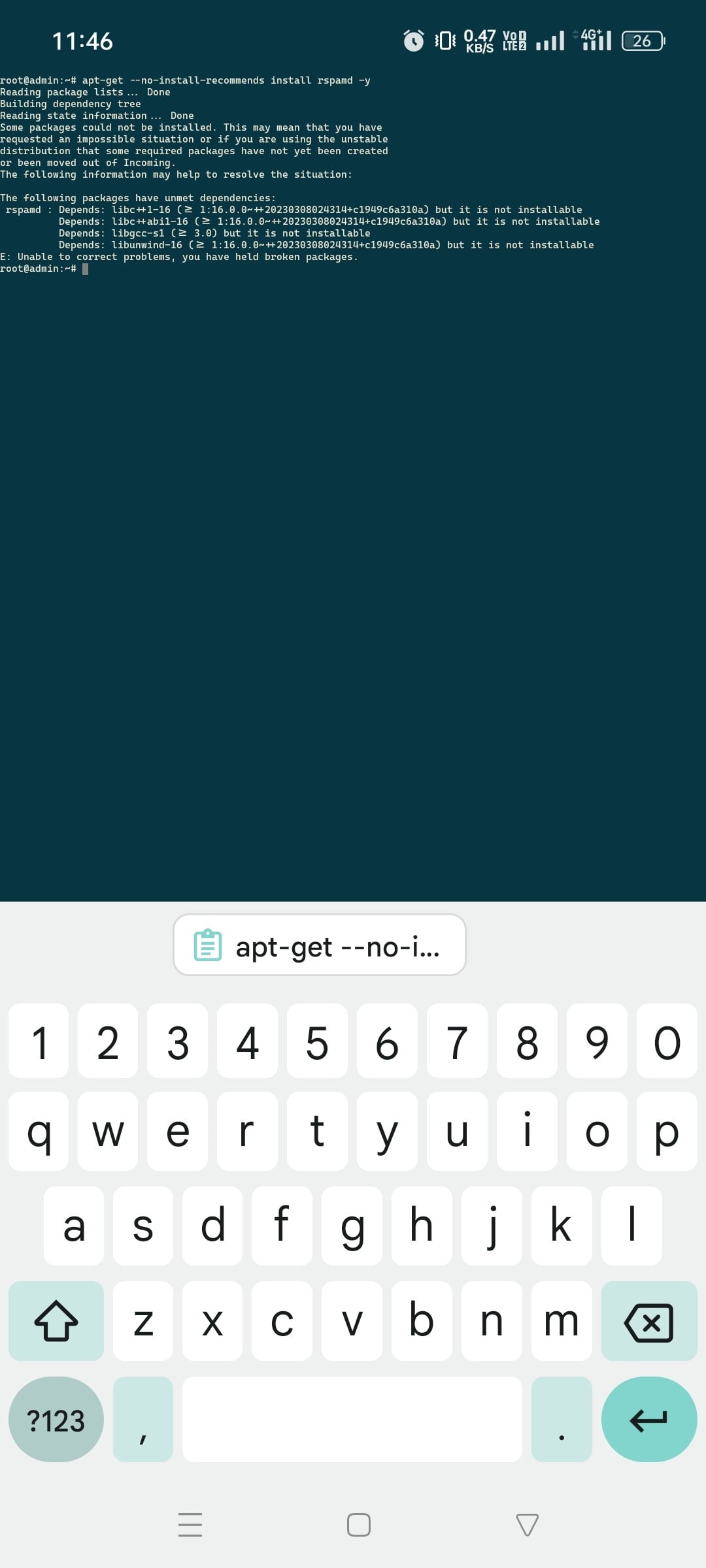Tap the comma key
This screenshot has height=1568, width=706.
click(x=143, y=1419)
